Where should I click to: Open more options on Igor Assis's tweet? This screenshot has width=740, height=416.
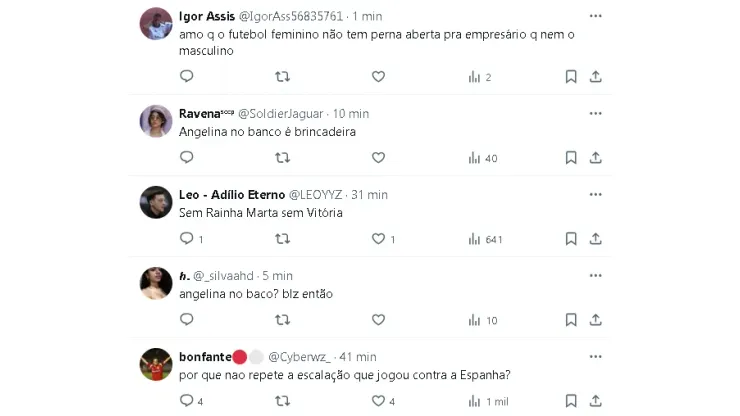596,16
